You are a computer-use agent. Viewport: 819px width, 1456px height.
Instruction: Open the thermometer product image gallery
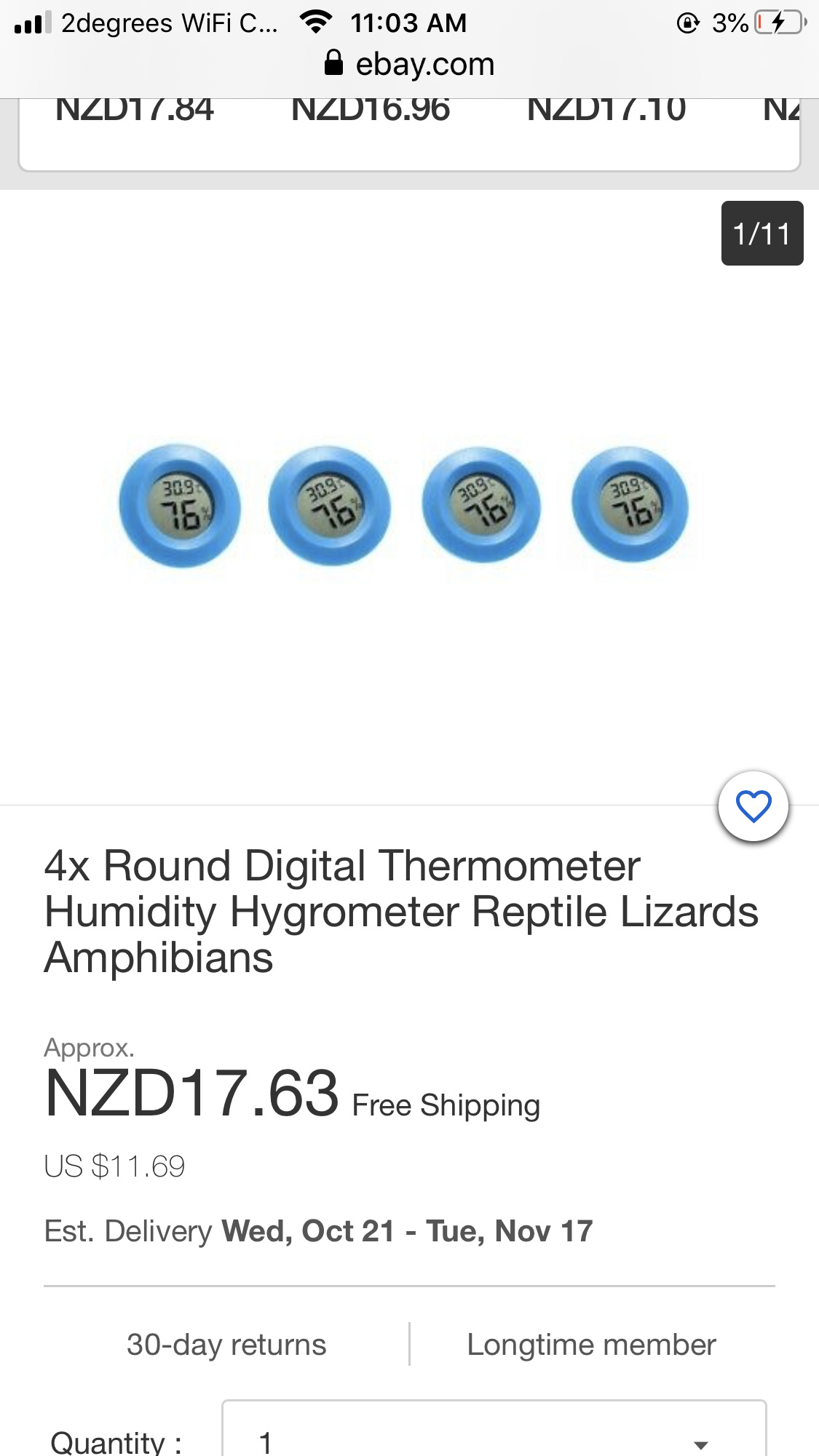[x=404, y=505]
